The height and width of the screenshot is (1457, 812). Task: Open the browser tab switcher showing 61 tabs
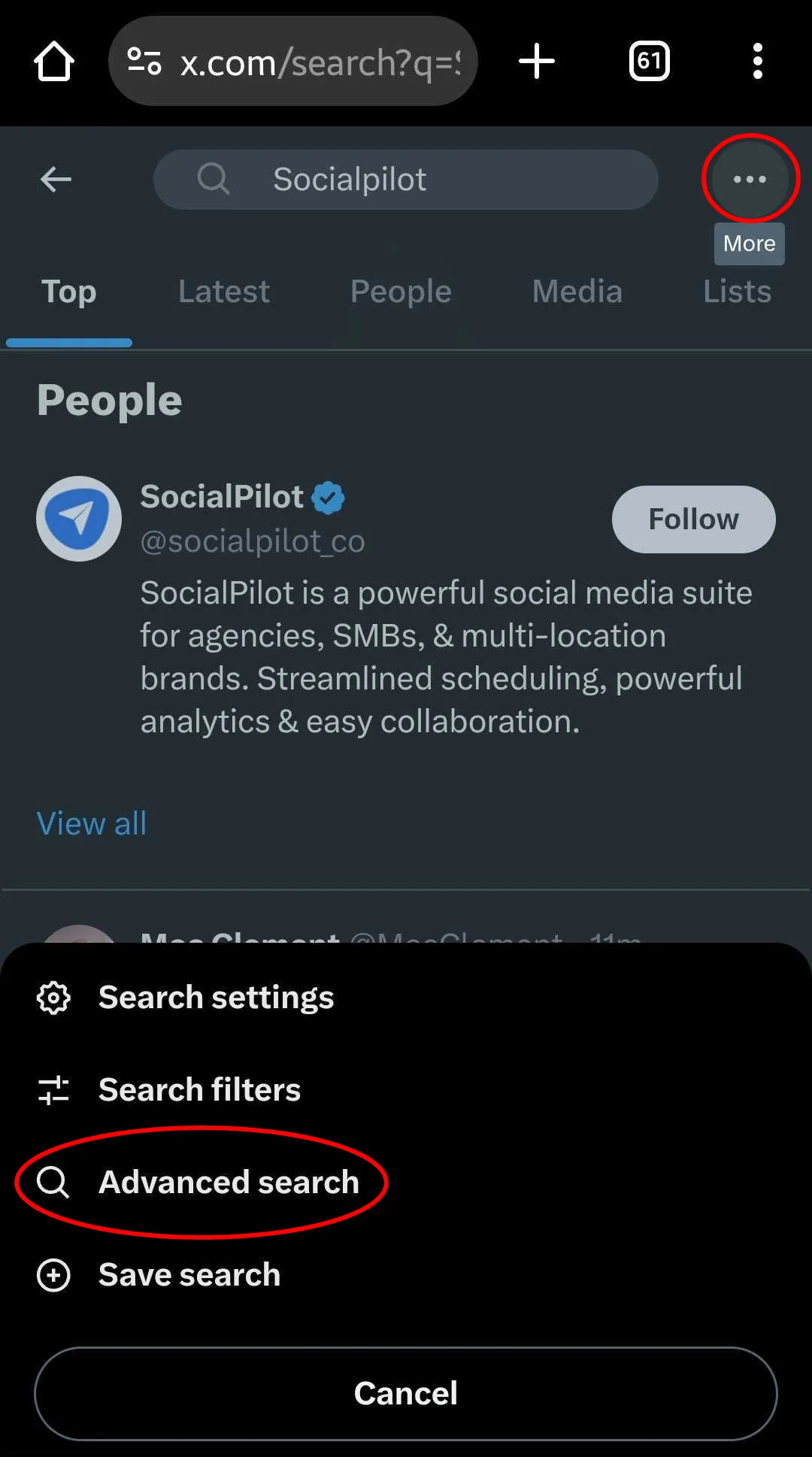pyautogui.click(x=648, y=62)
